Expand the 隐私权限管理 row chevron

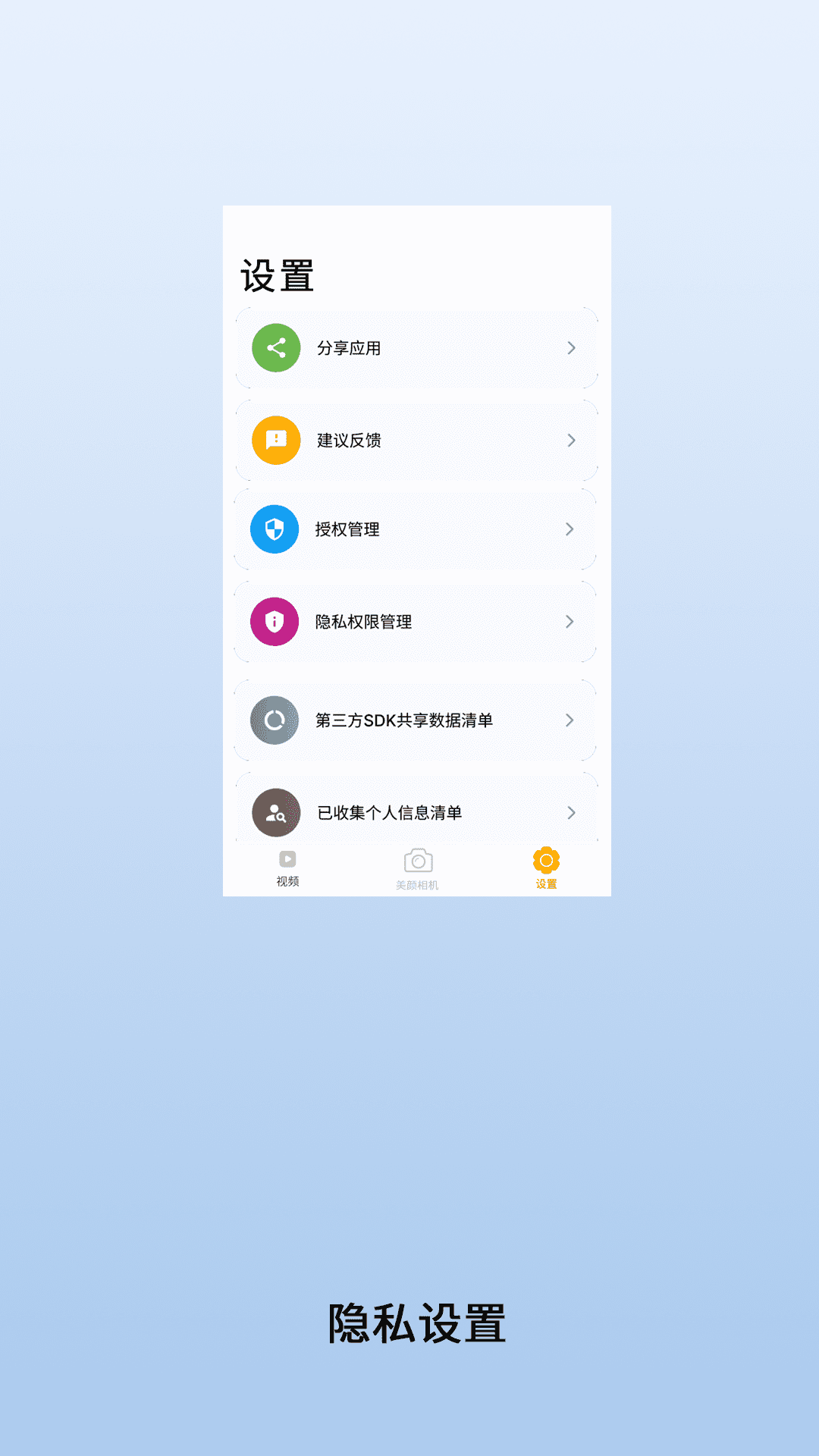click(x=570, y=621)
